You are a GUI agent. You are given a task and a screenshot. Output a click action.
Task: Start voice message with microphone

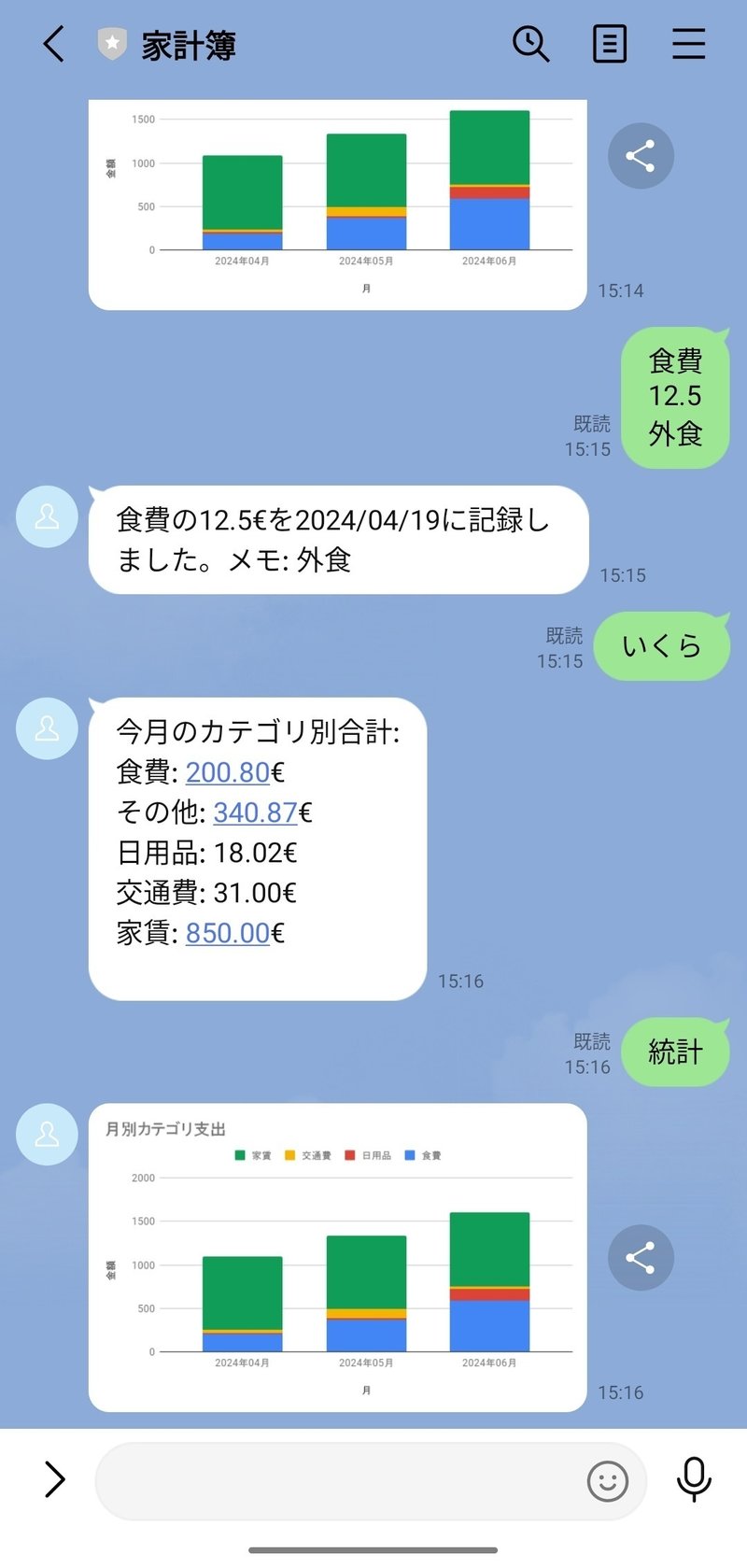pyautogui.click(x=694, y=1479)
